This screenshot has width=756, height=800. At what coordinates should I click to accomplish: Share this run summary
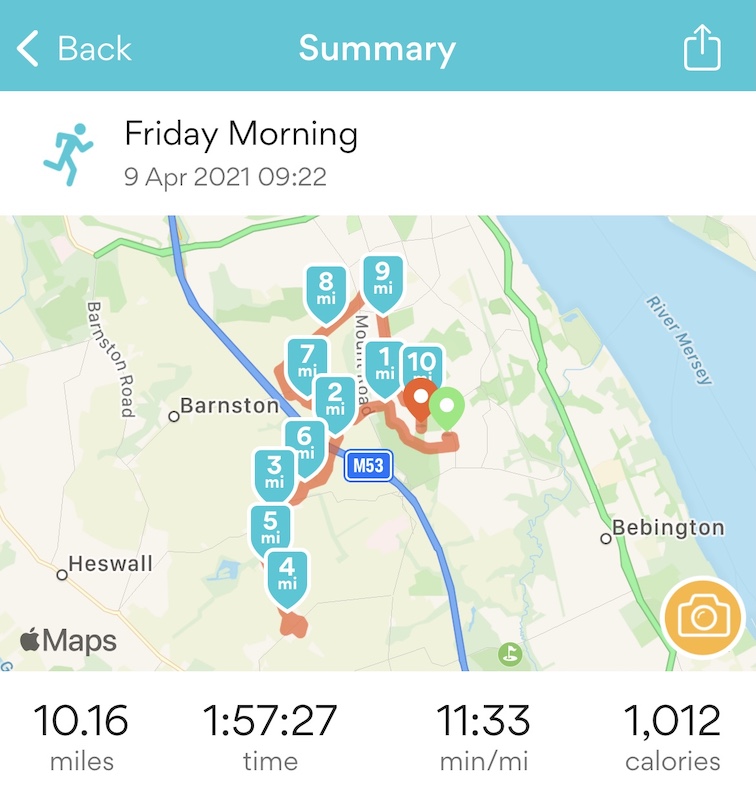(x=702, y=47)
